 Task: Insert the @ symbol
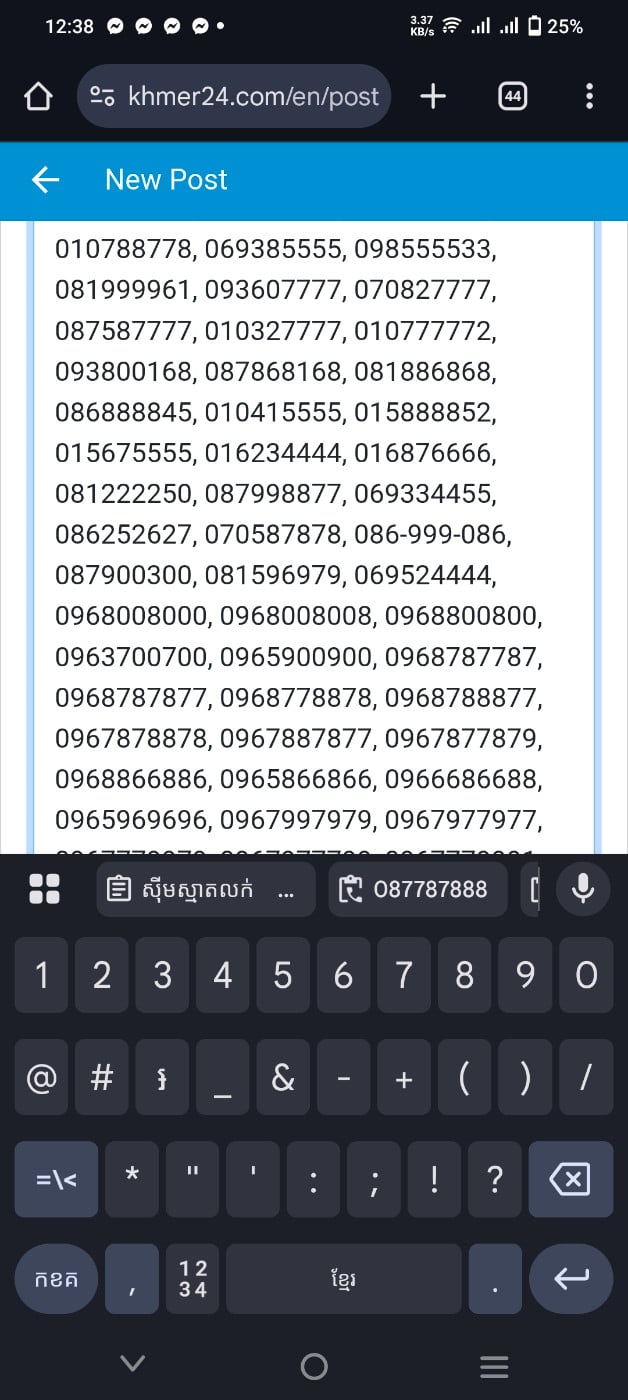tap(42, 1078)
